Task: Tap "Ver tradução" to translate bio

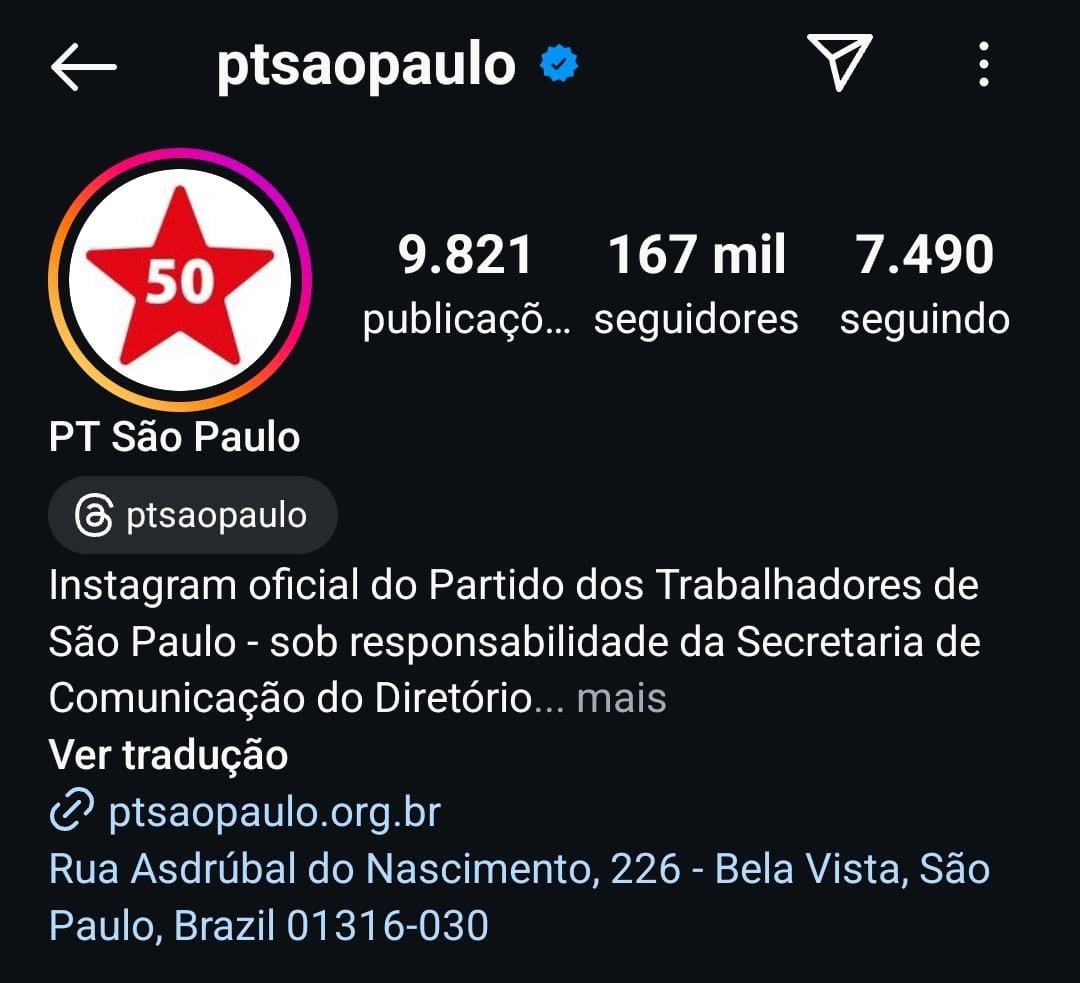Action: (168, 755)
